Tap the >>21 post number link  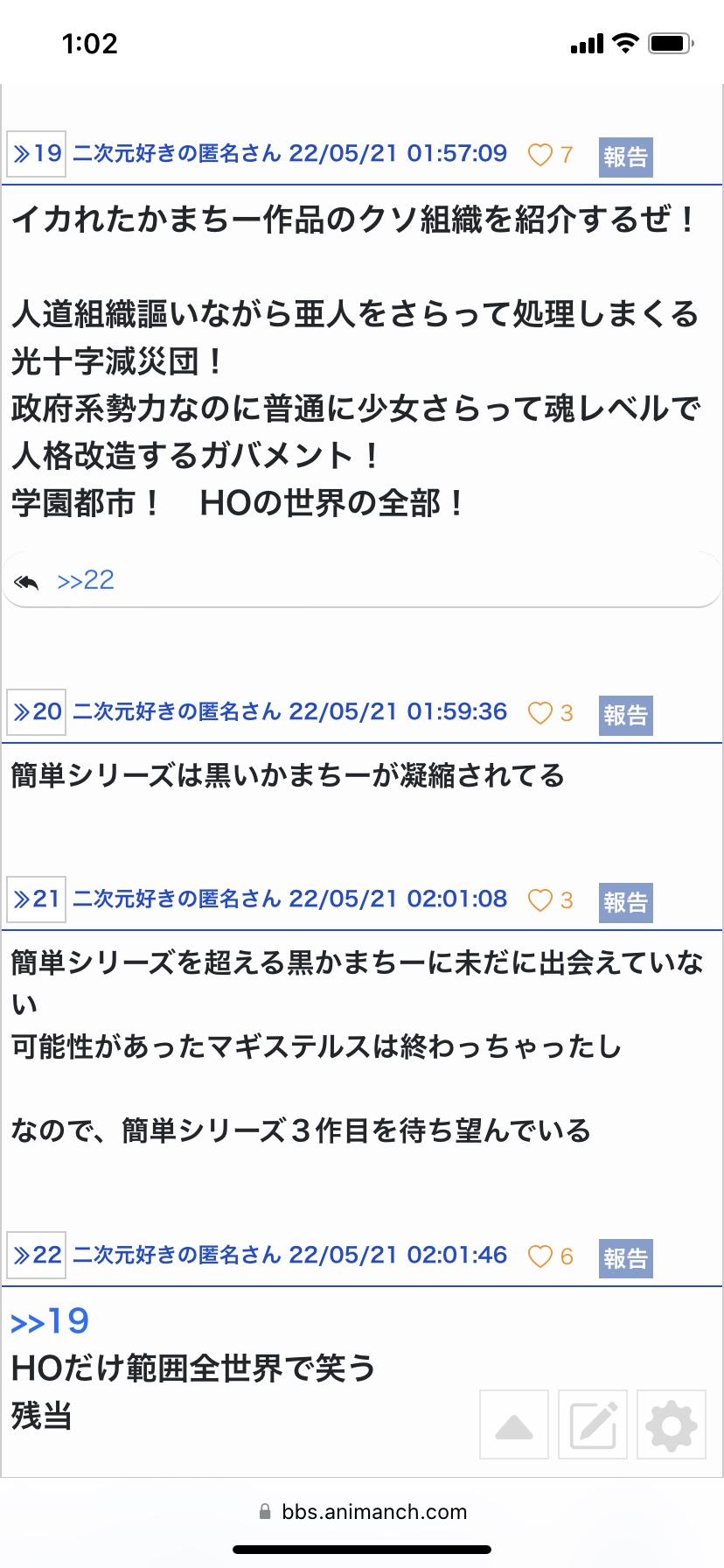(x=37, y=899)
